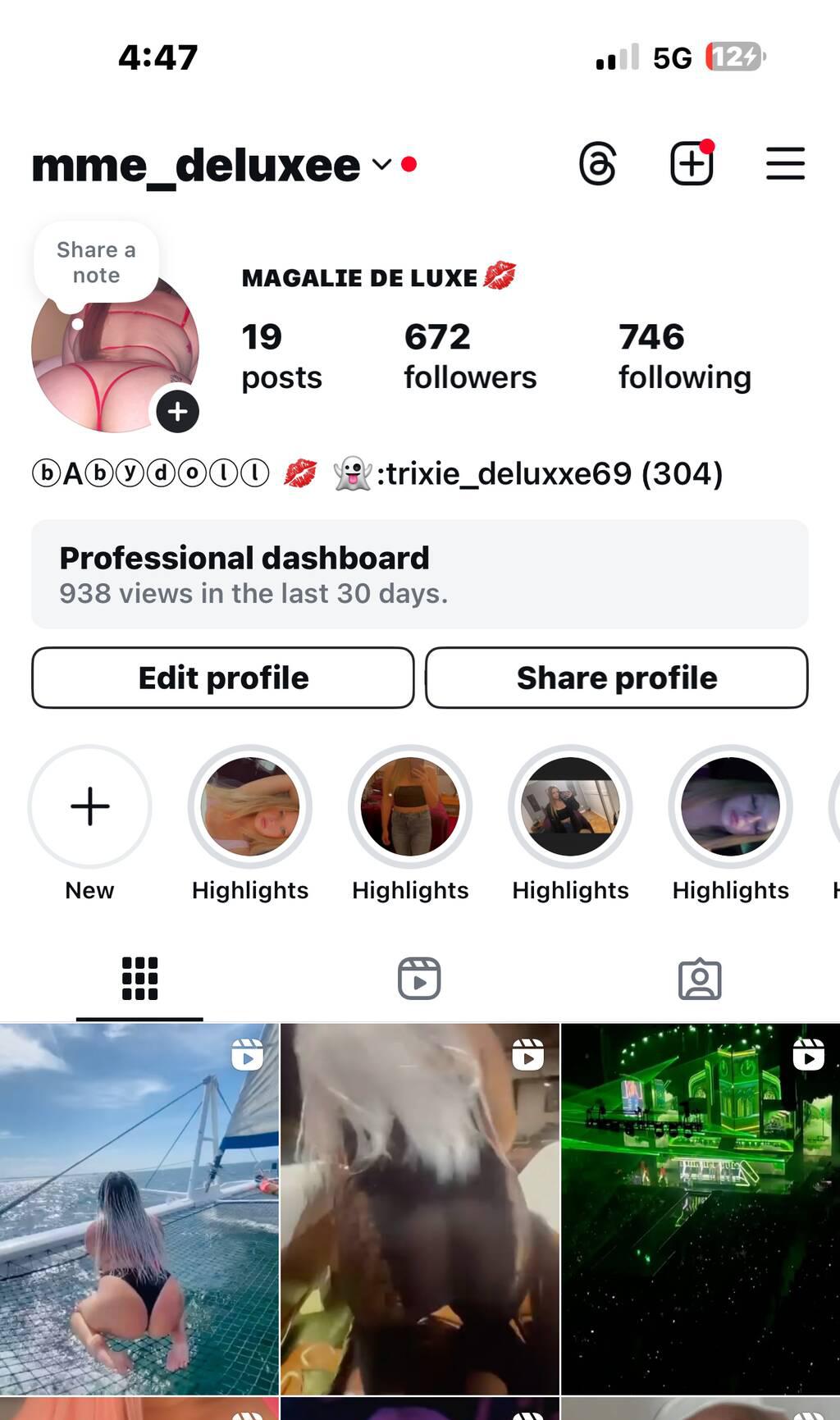This screenshot has width=840, height=1420.
Task: Tap Edit profile
Action: tap(223, 678)
